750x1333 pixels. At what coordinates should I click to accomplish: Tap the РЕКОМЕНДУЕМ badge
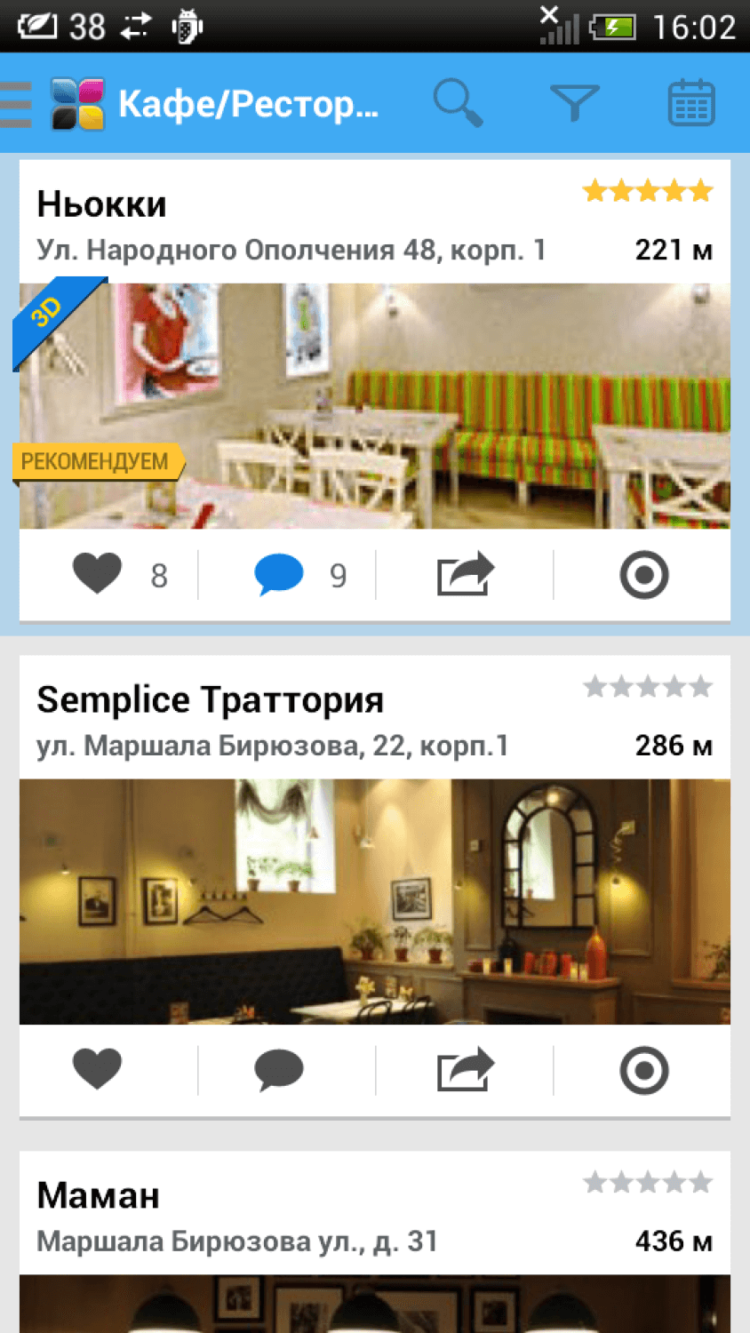[x=95, y=462]
